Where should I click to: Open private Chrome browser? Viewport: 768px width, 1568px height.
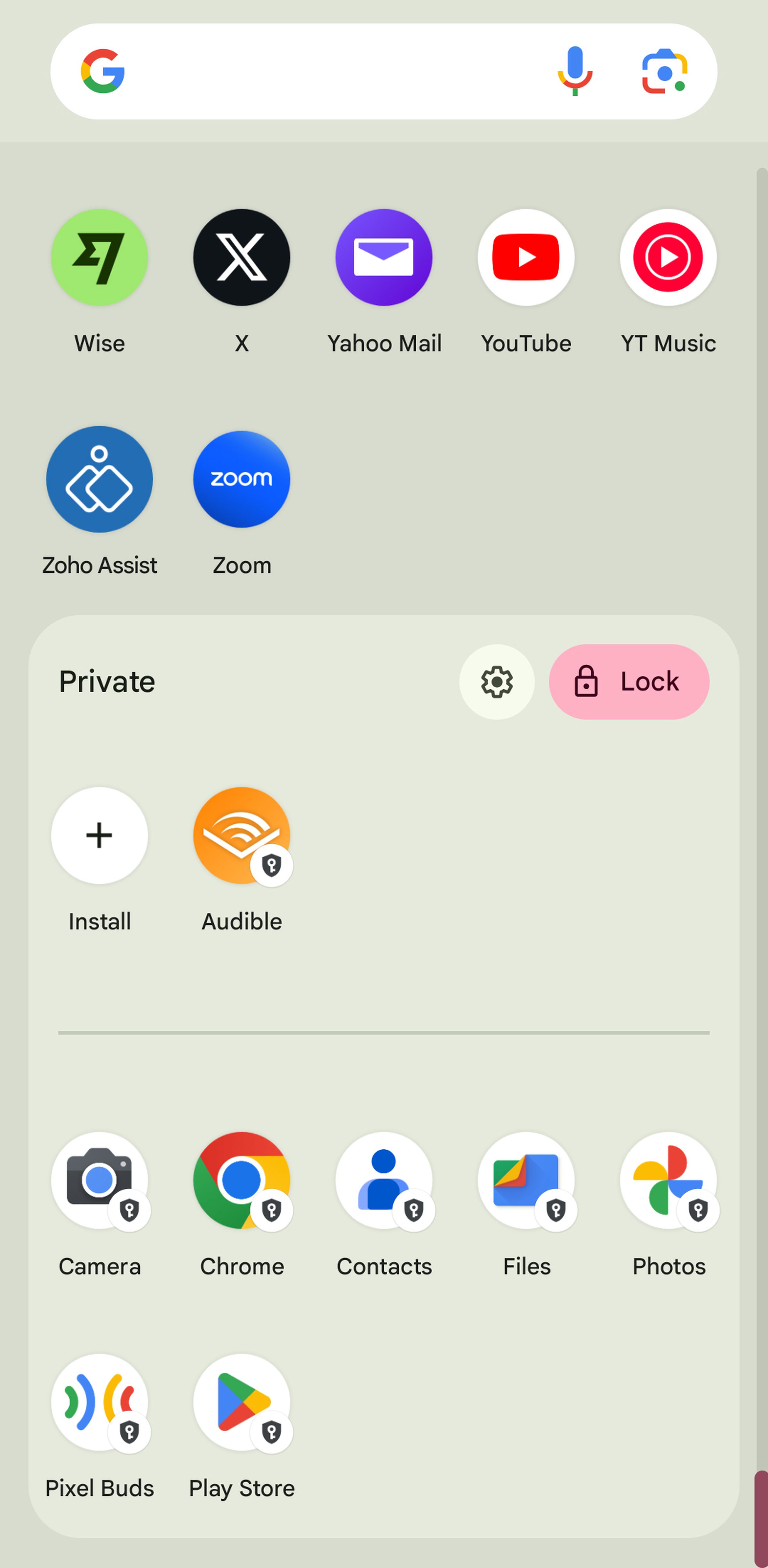coord(242,1180)
